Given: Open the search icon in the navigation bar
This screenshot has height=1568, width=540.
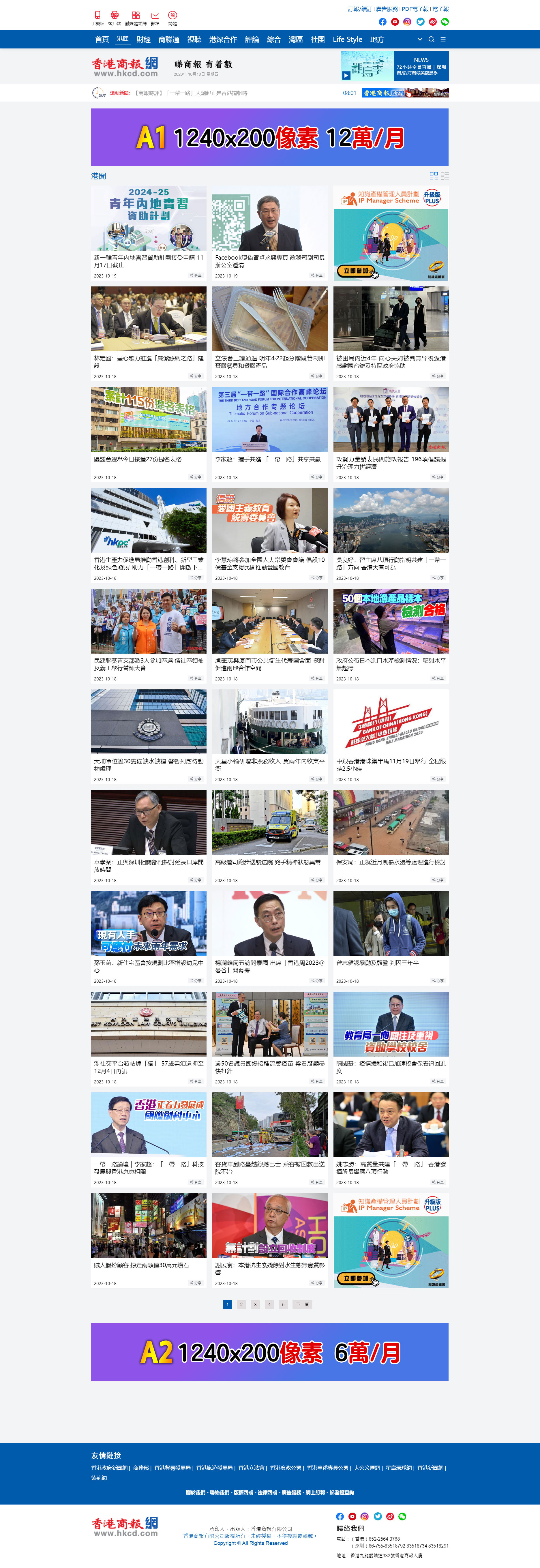Looking at the screenshot, I should click(432, 40).
